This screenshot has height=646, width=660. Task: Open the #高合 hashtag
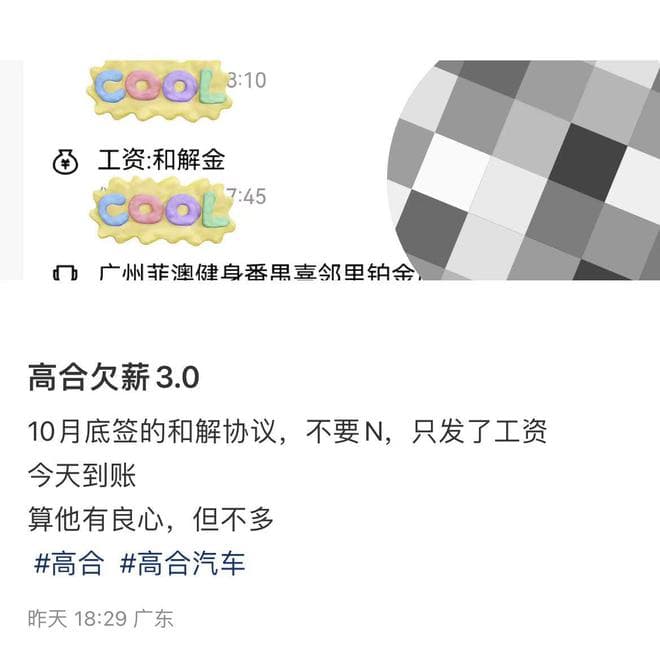pyautogui.click(x=68, y=563)
